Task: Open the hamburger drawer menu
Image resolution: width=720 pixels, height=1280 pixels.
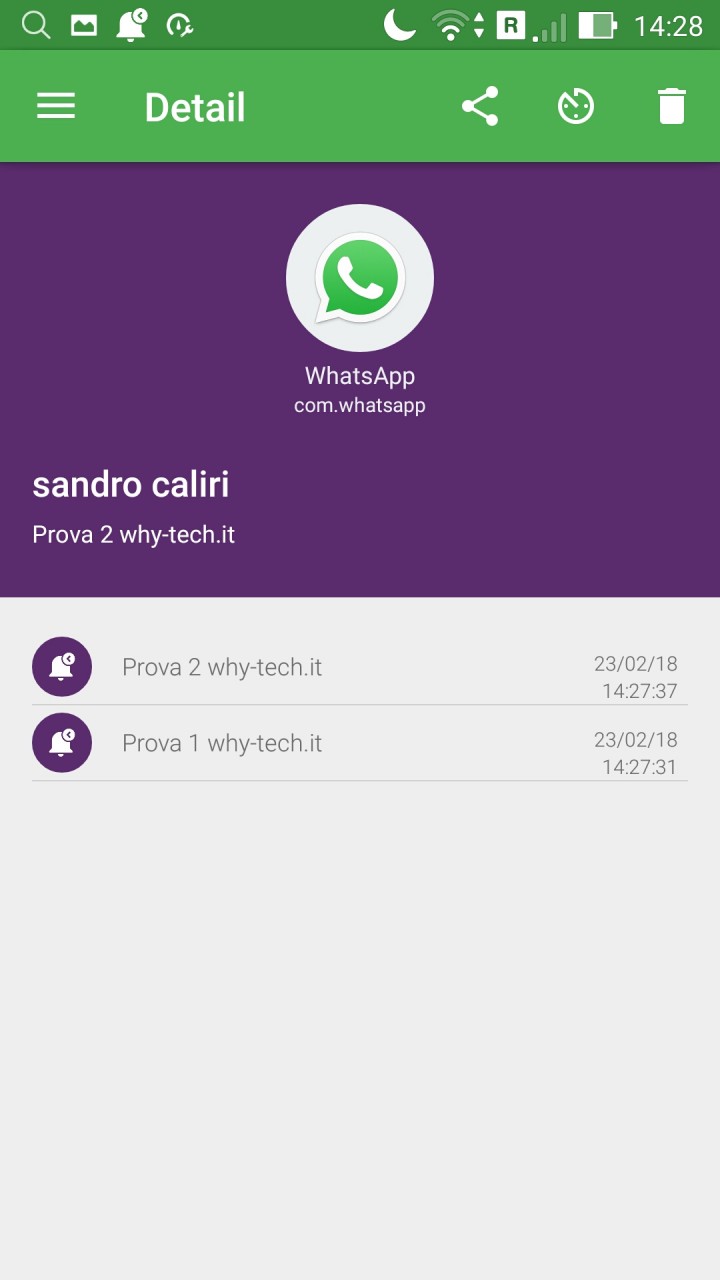Action: 56,106
